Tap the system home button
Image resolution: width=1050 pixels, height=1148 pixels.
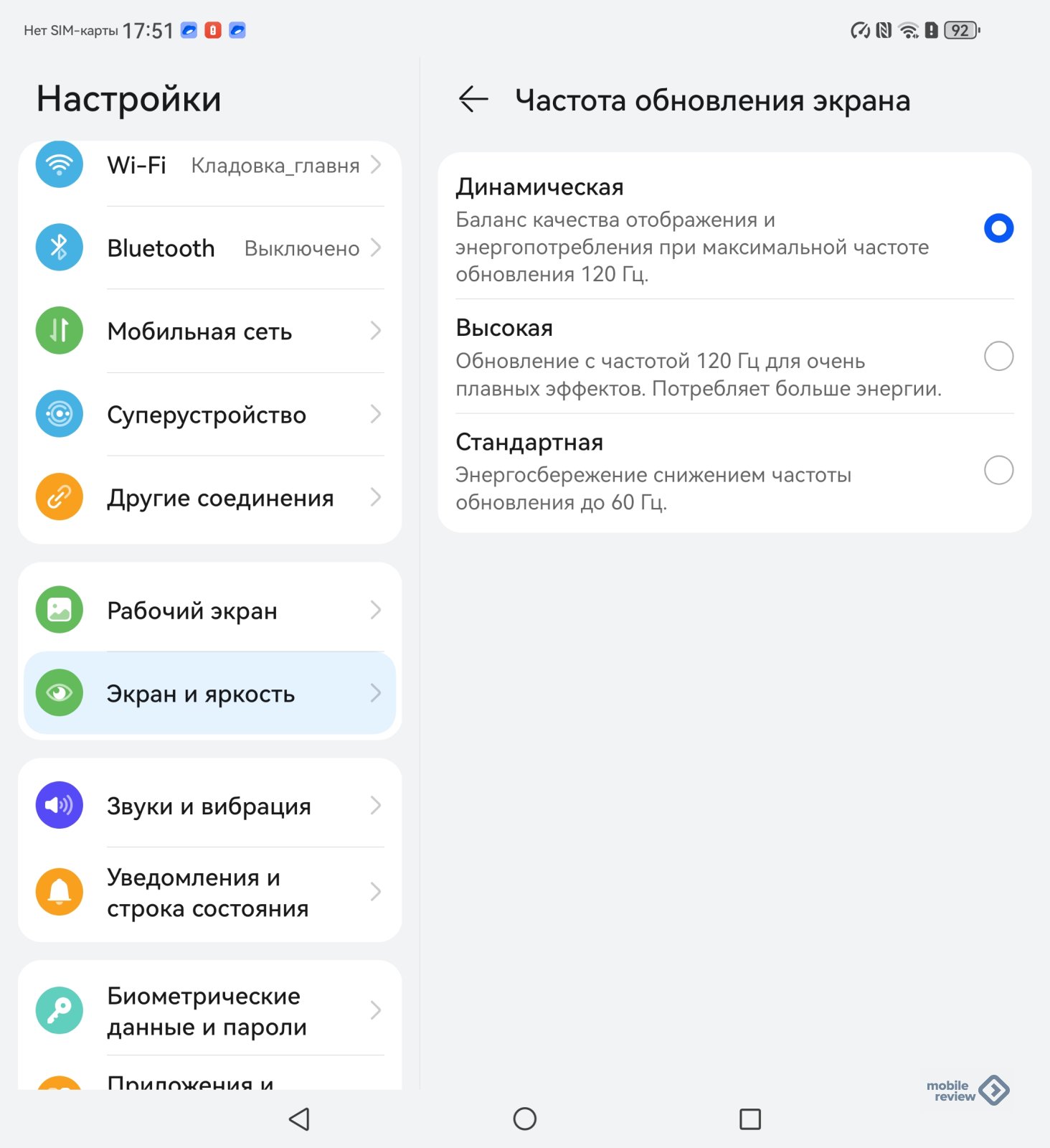tap(525, 1119)
